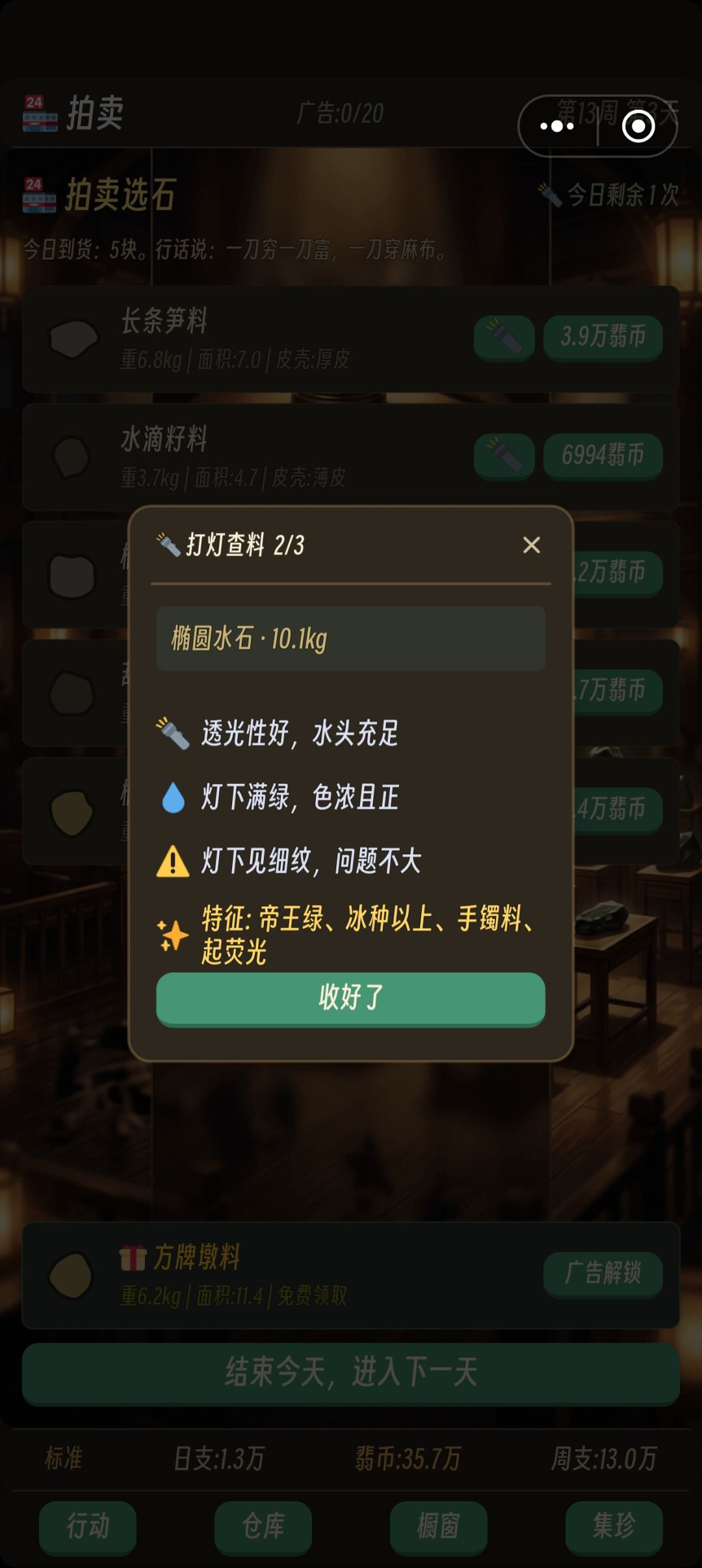Screen dimensions: 702x1568
Task: Buy 水滴籽料 for 6994翡币
Action: (603, 457)
